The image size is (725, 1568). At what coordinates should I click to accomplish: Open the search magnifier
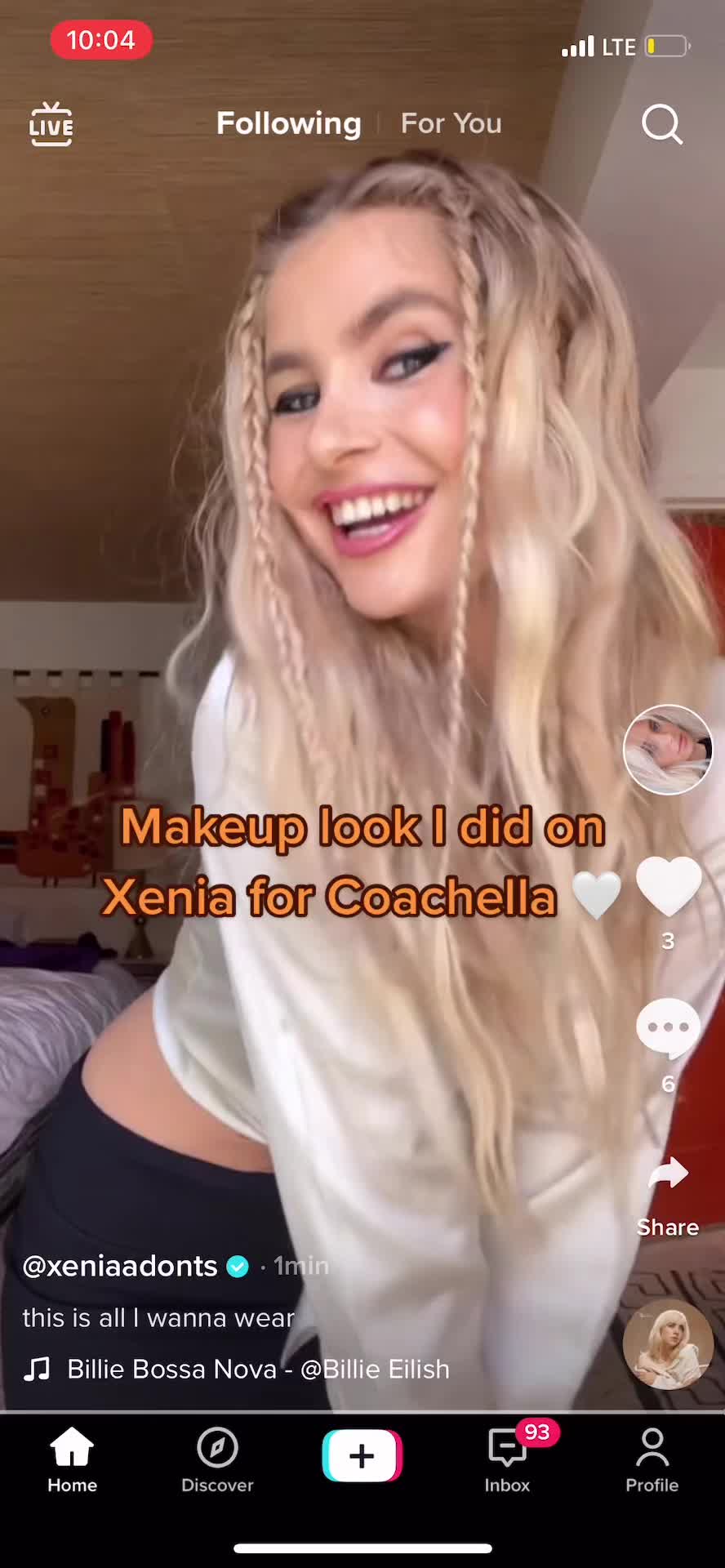661,124
